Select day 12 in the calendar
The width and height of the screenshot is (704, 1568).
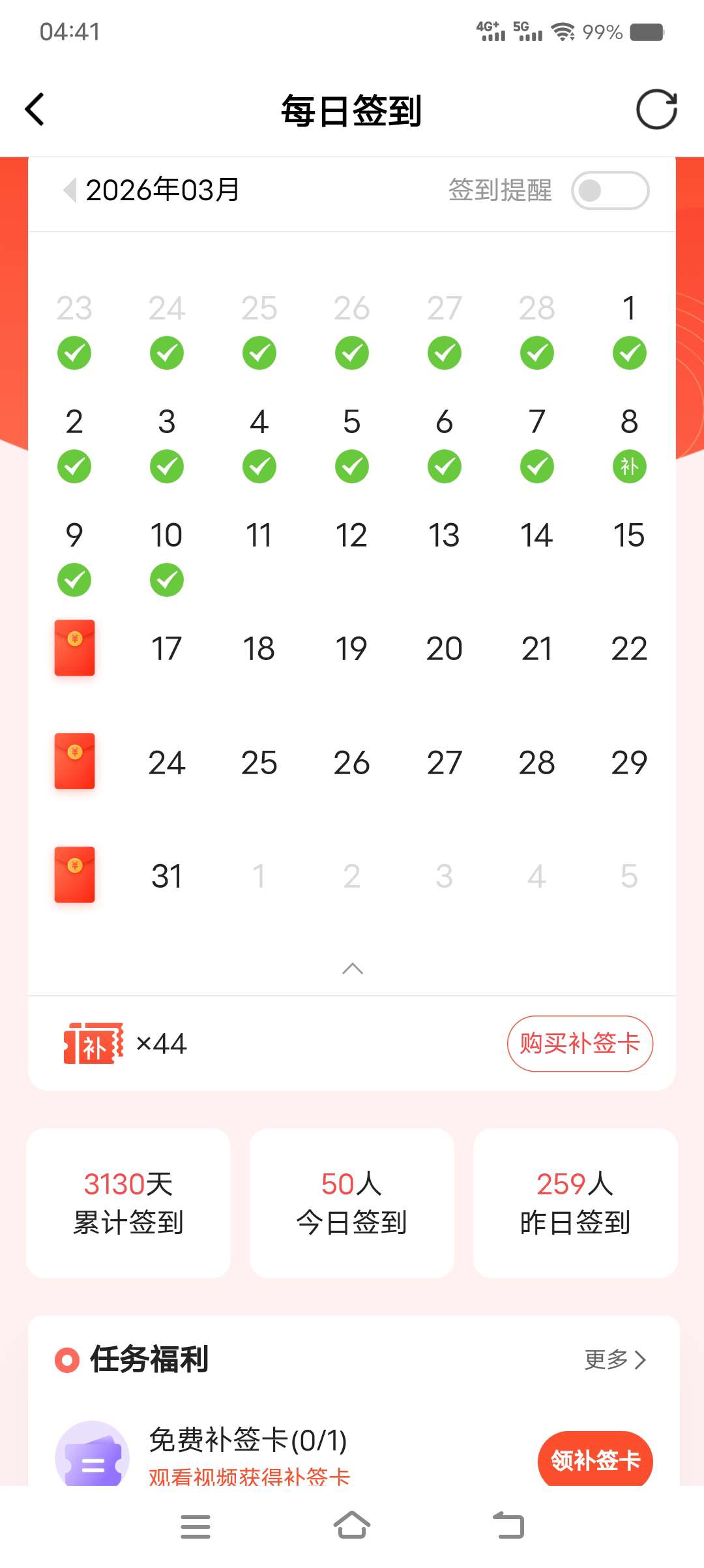351,536
